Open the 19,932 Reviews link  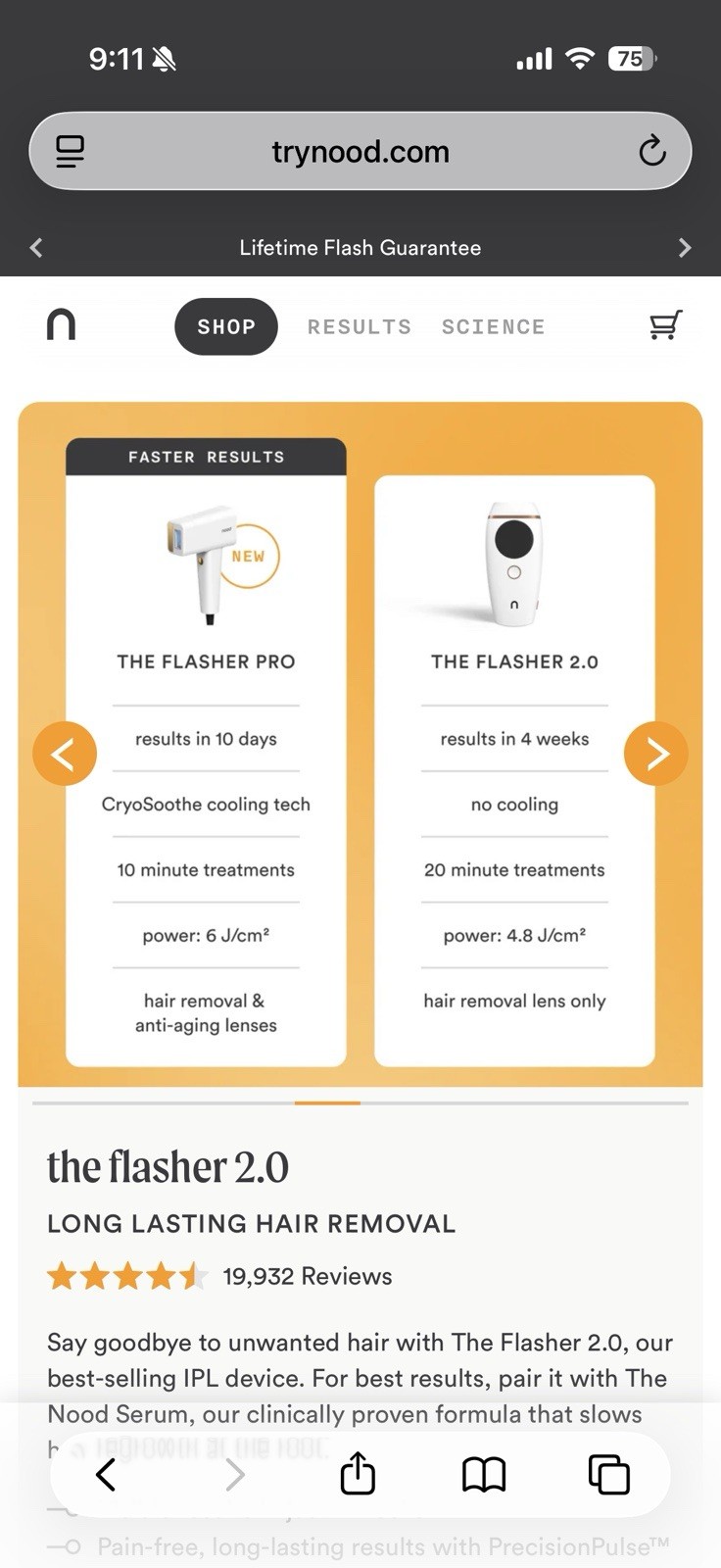[307, 1276]
